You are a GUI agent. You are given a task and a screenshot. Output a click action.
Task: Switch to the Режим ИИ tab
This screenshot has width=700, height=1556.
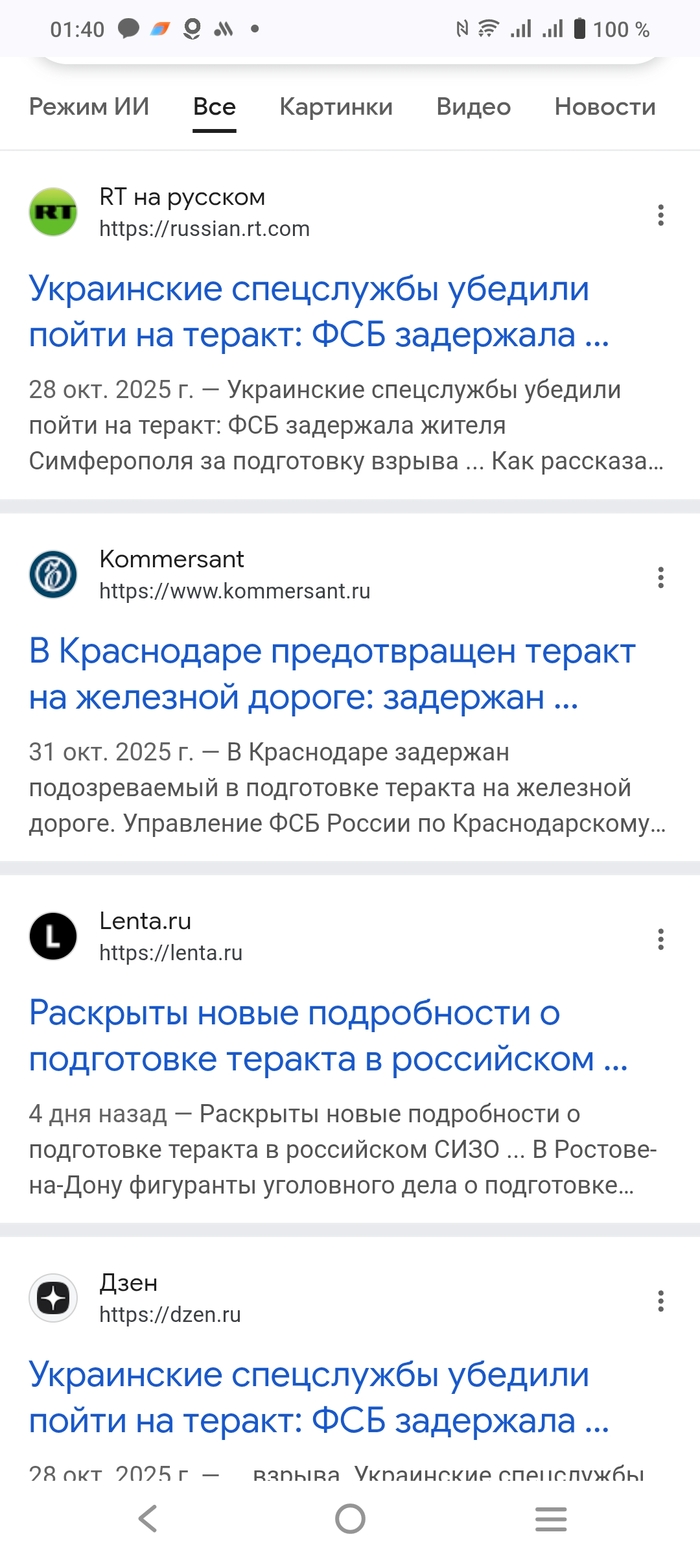tap(89, 107)
